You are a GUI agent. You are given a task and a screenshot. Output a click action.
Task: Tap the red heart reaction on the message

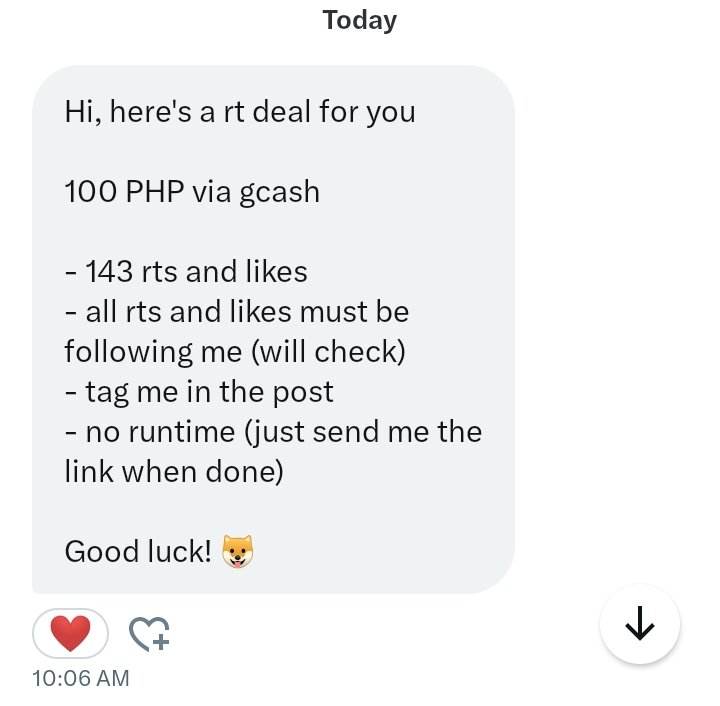tap(70, 633)
